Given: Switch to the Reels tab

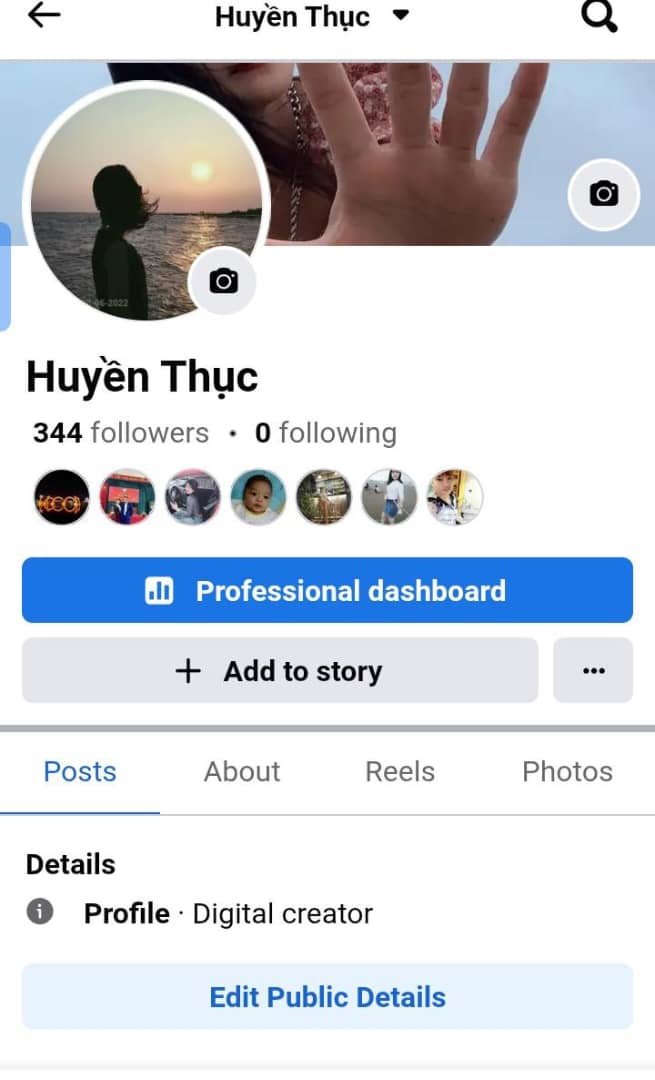Looking at the screenshot, I should point(400,772).
